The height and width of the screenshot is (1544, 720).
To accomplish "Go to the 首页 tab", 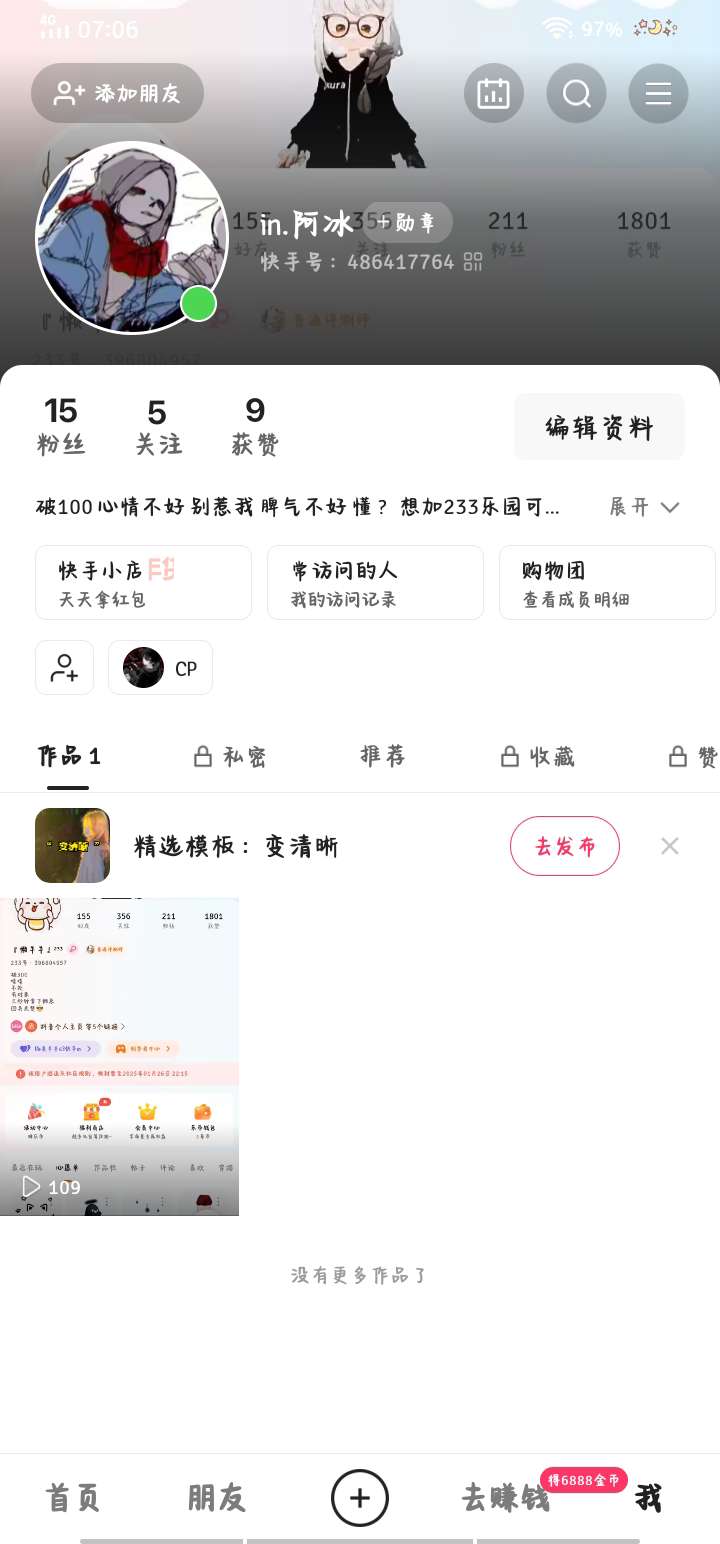I will pyautogui.click(x=73, y=1497).
